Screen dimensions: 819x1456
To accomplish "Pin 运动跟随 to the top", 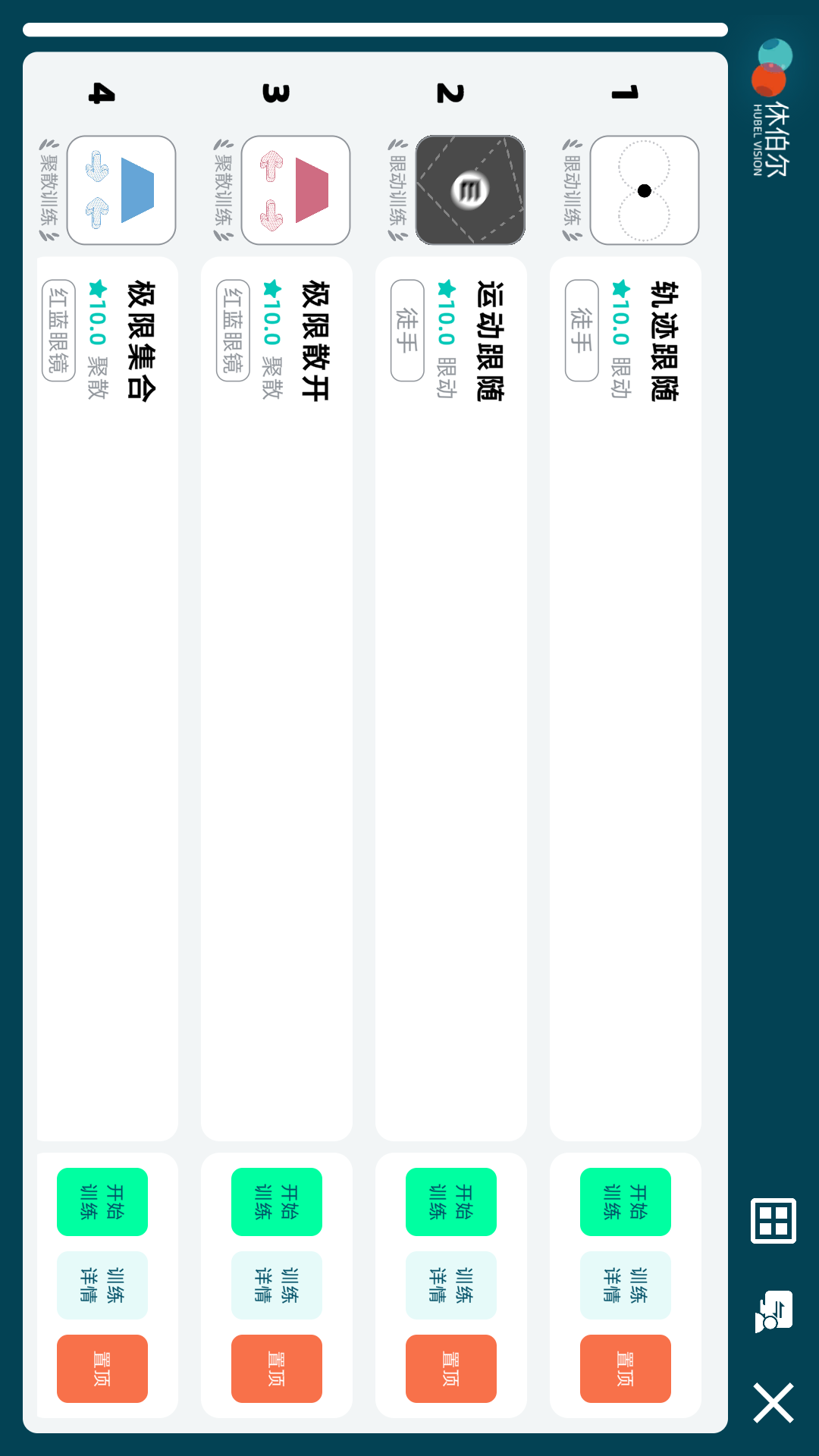I will (x=451, y=1369).
